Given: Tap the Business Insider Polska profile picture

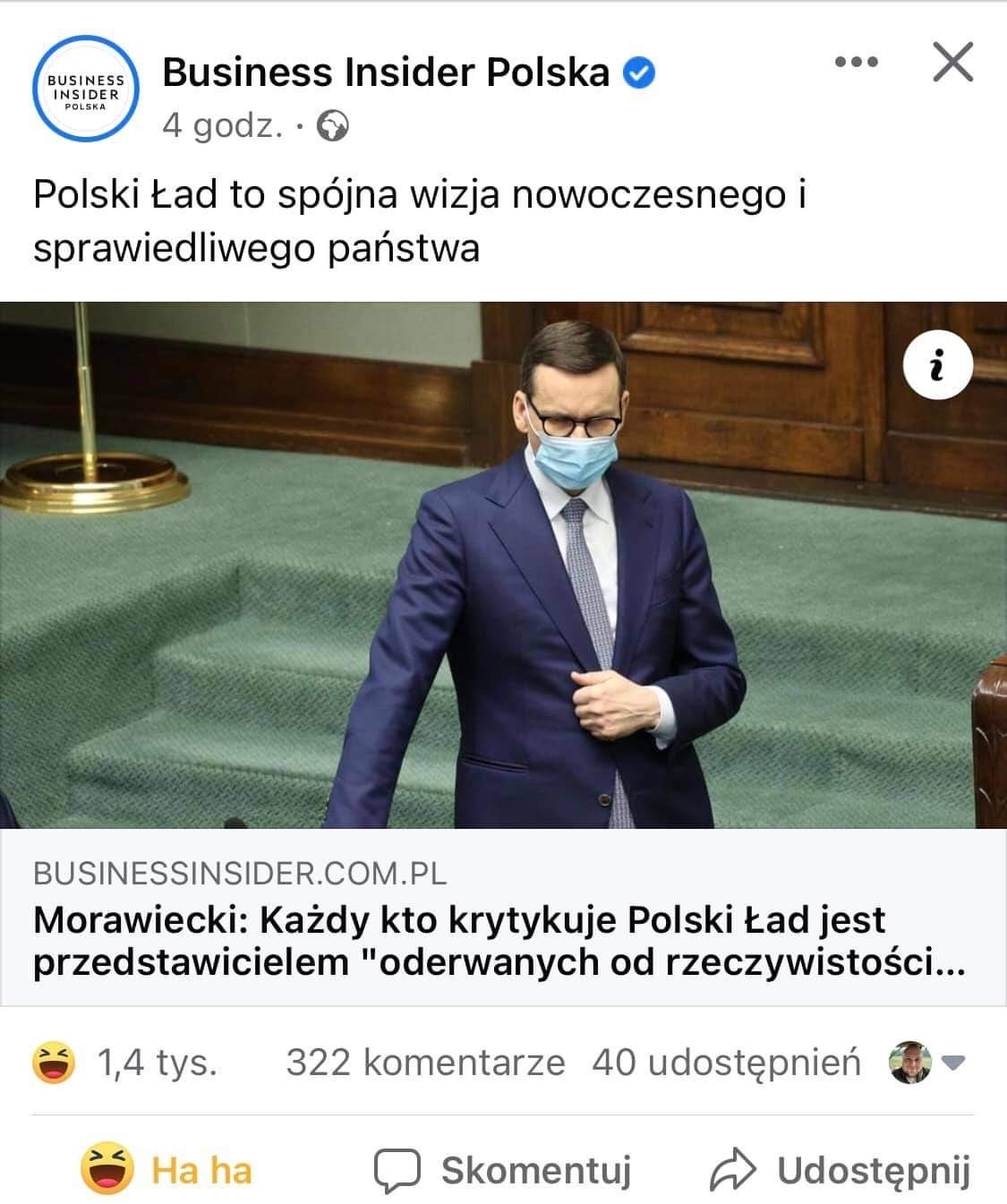Looking at the screenshot, I should 86,90.
